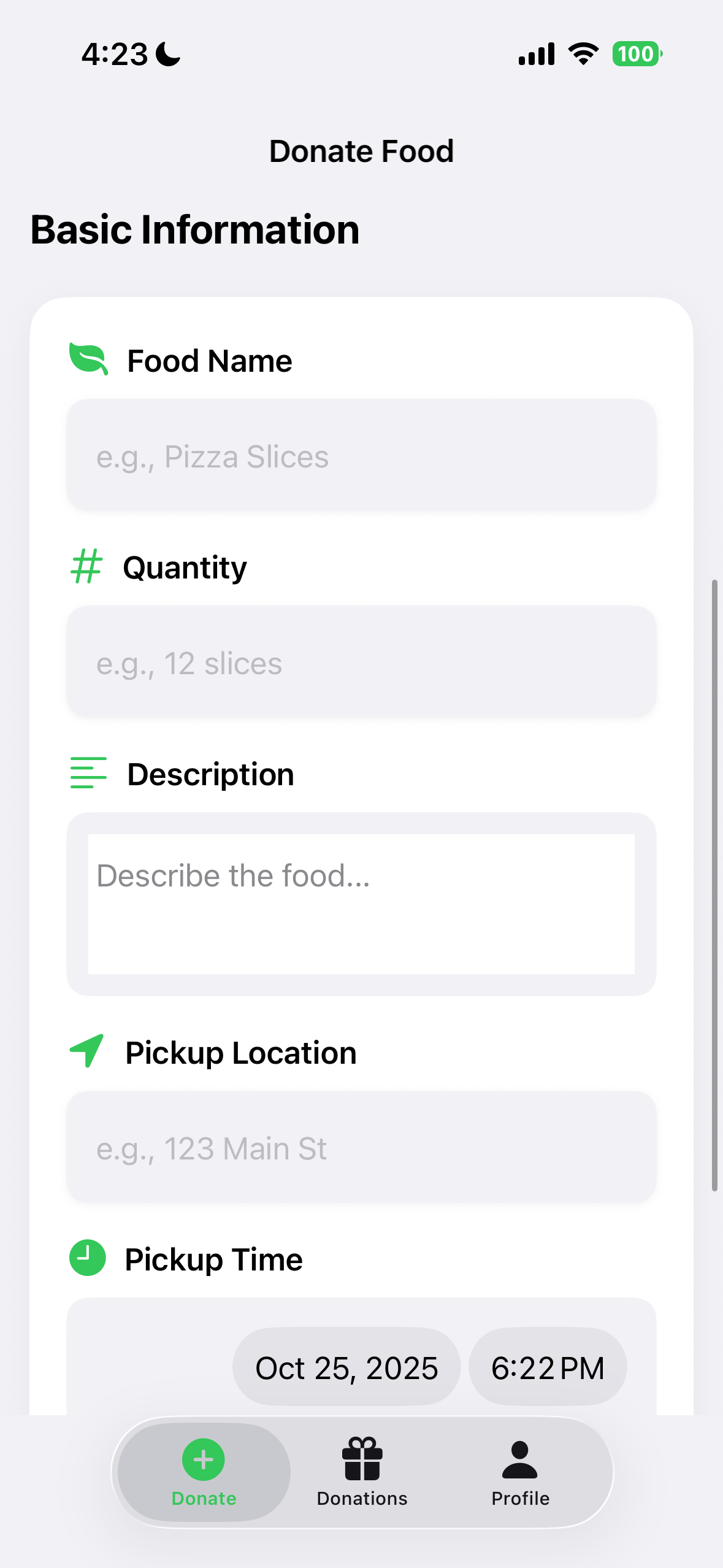This screenshot has height=1568, width=723.
Task: Open the Oct 25, 2025 date picker
Action: click(346, 1367)
